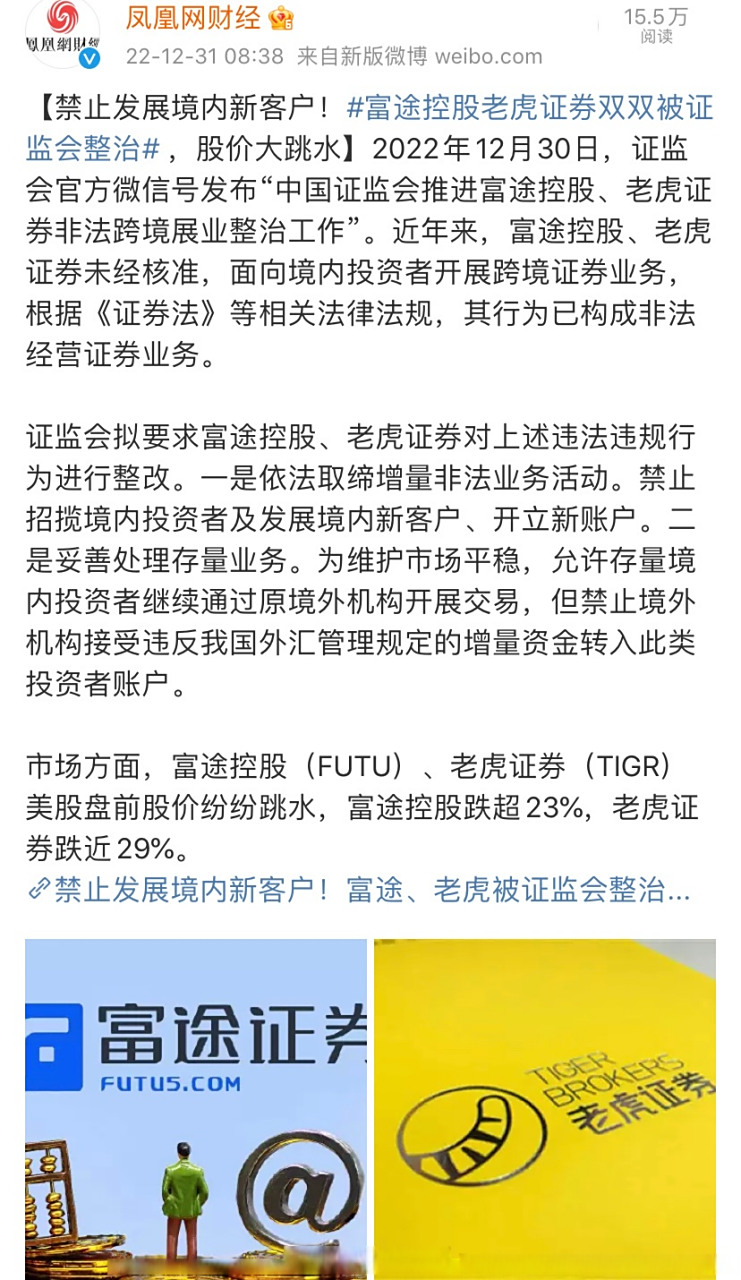Screen dimensions: 741x1280
Task: Open the yellow 老虎证券 image thumbnail
Action: tap(545, 1108)
